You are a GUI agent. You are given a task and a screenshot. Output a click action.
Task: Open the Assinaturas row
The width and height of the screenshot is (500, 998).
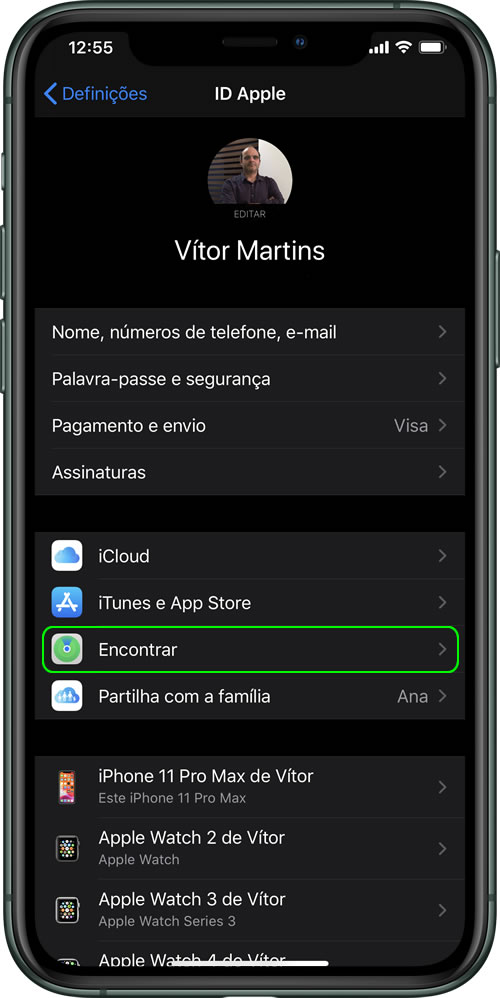click(x=250, y=472)
